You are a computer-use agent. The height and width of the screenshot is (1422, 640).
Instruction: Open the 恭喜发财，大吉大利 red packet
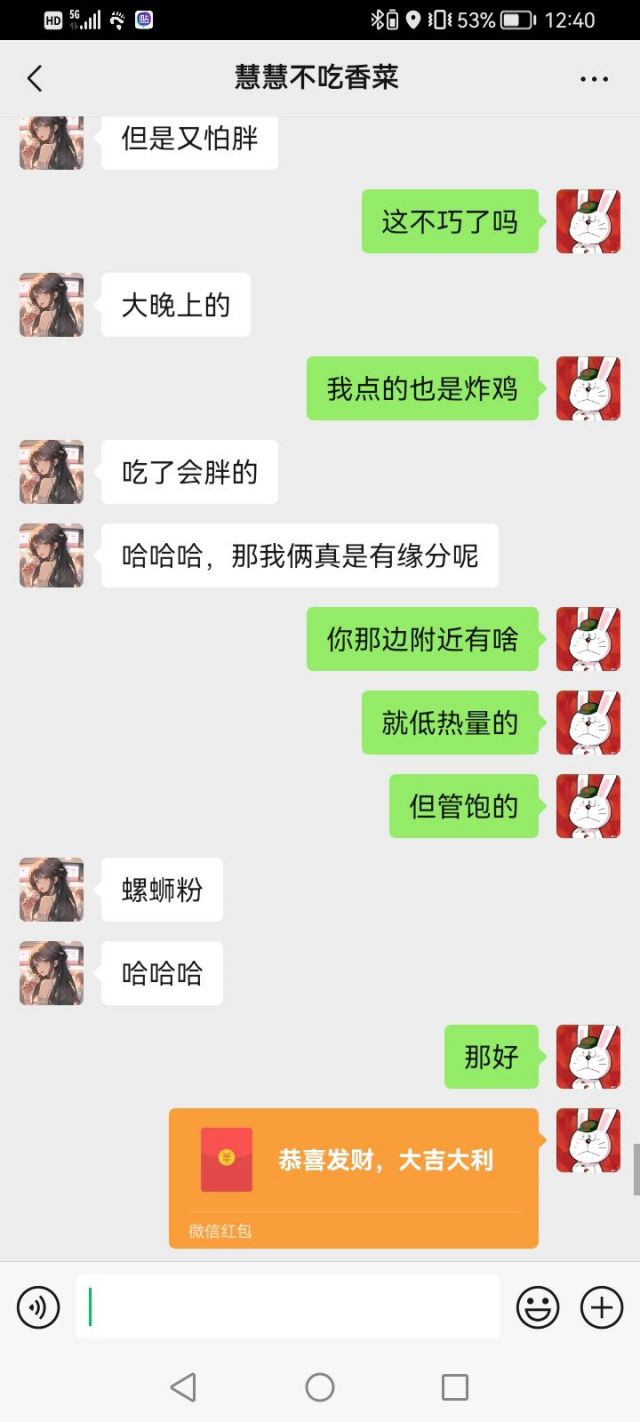click(x=354, y=1177)
